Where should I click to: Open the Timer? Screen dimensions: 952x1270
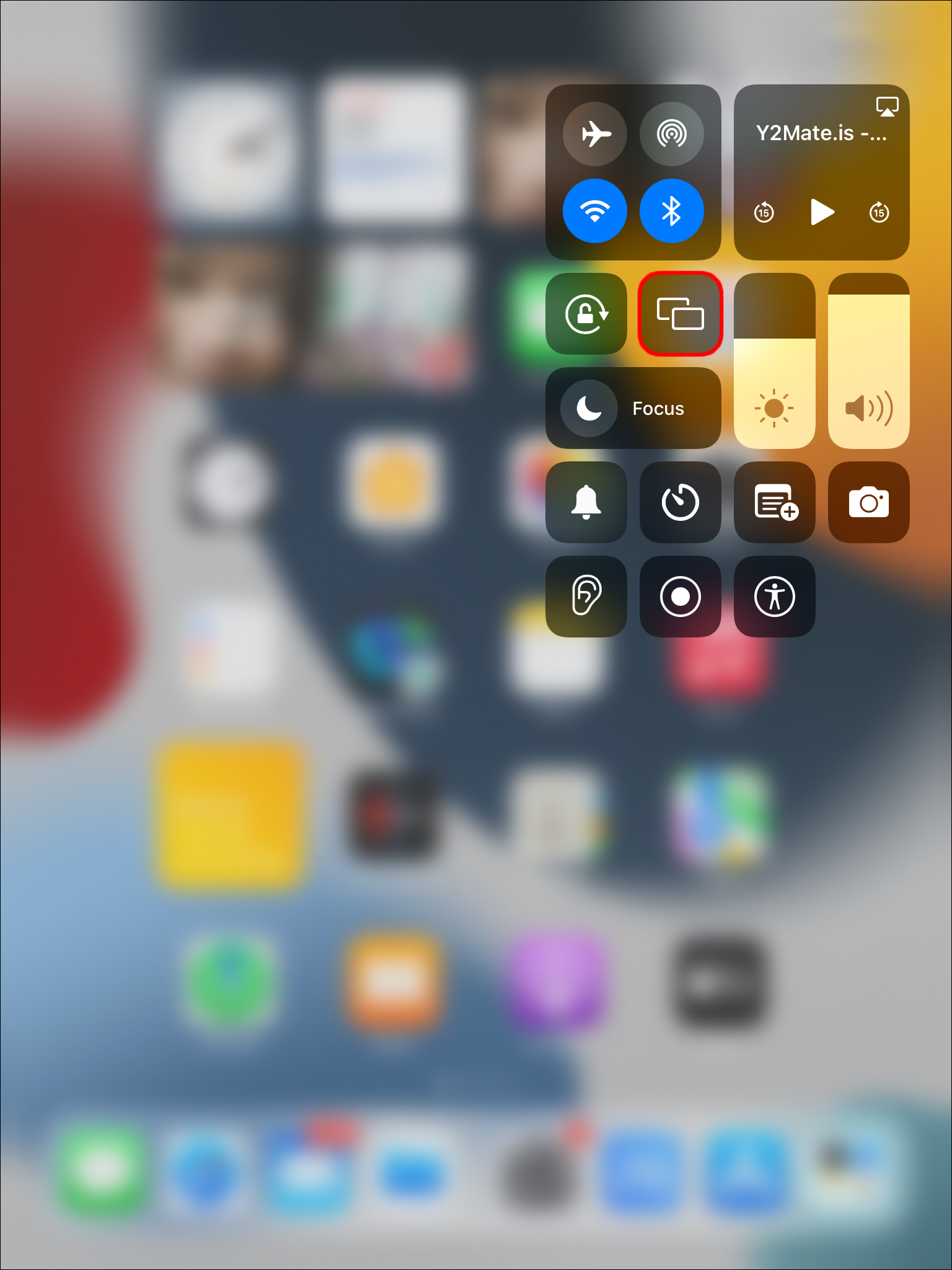point(680,502)
